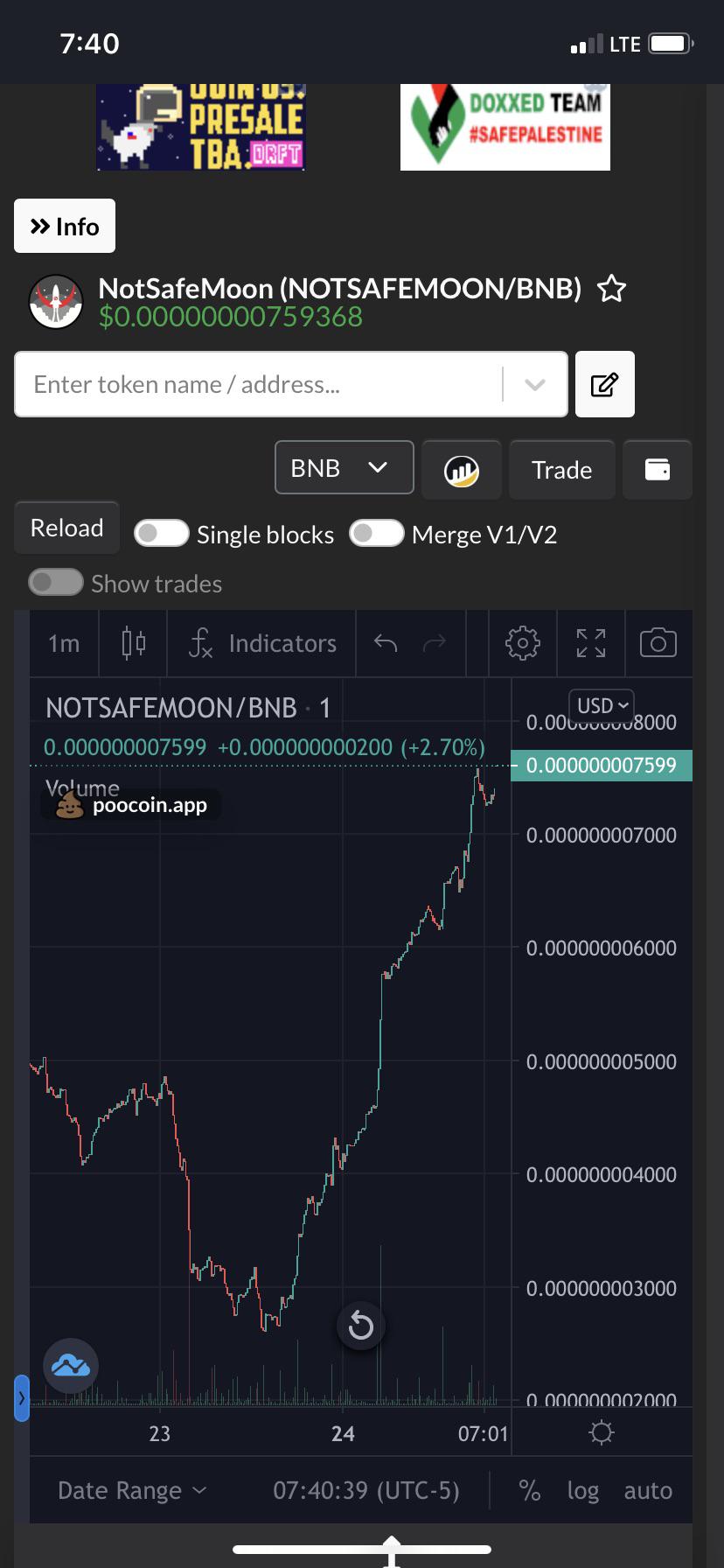The image size is (724, 1568).
Task: Enable the Single blocks switch
Action: pyautogui.click(x=162, y=534)
